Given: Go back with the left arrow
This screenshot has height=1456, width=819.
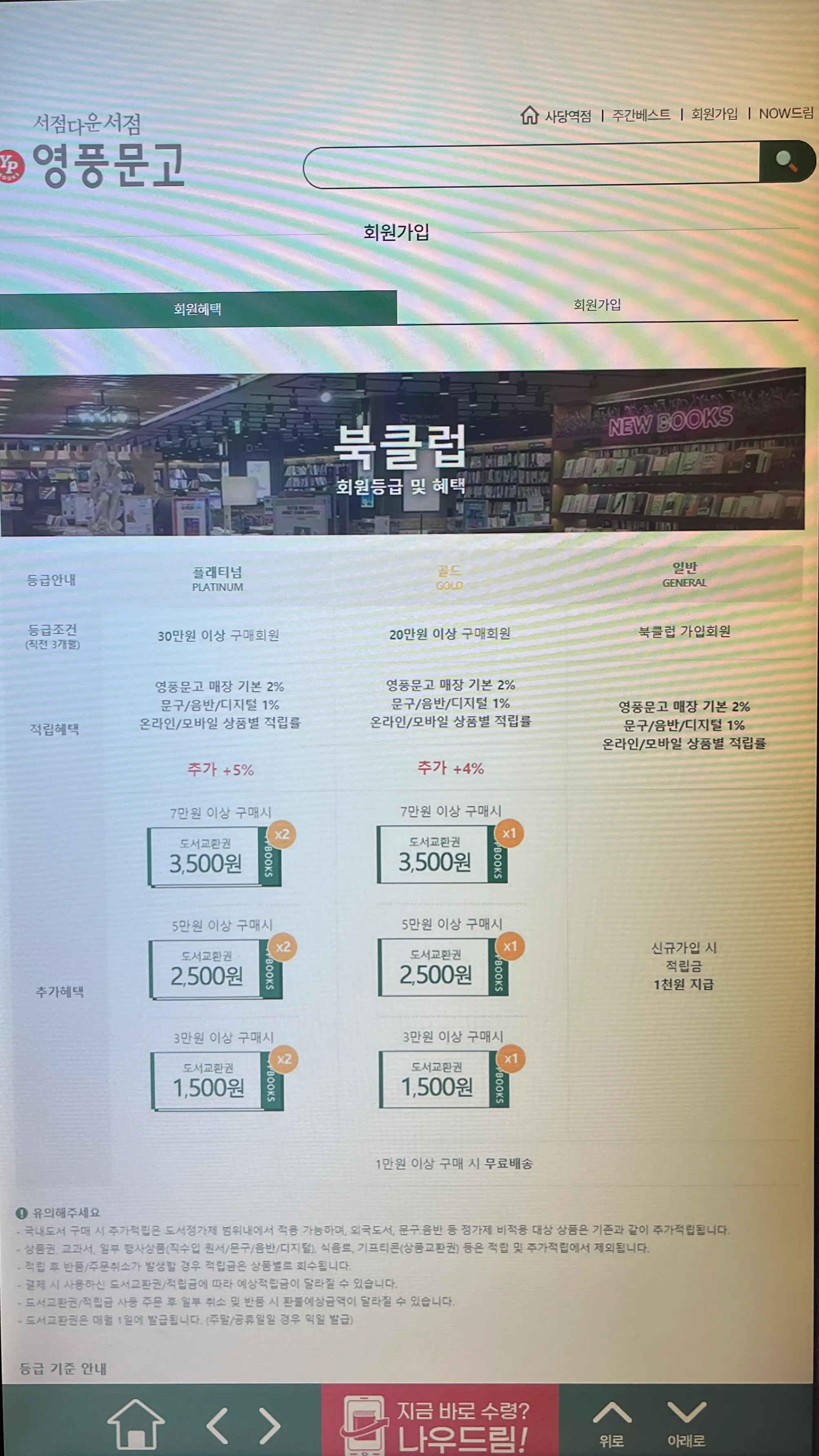Looking at the screenshot, I should coord(218,1425).
